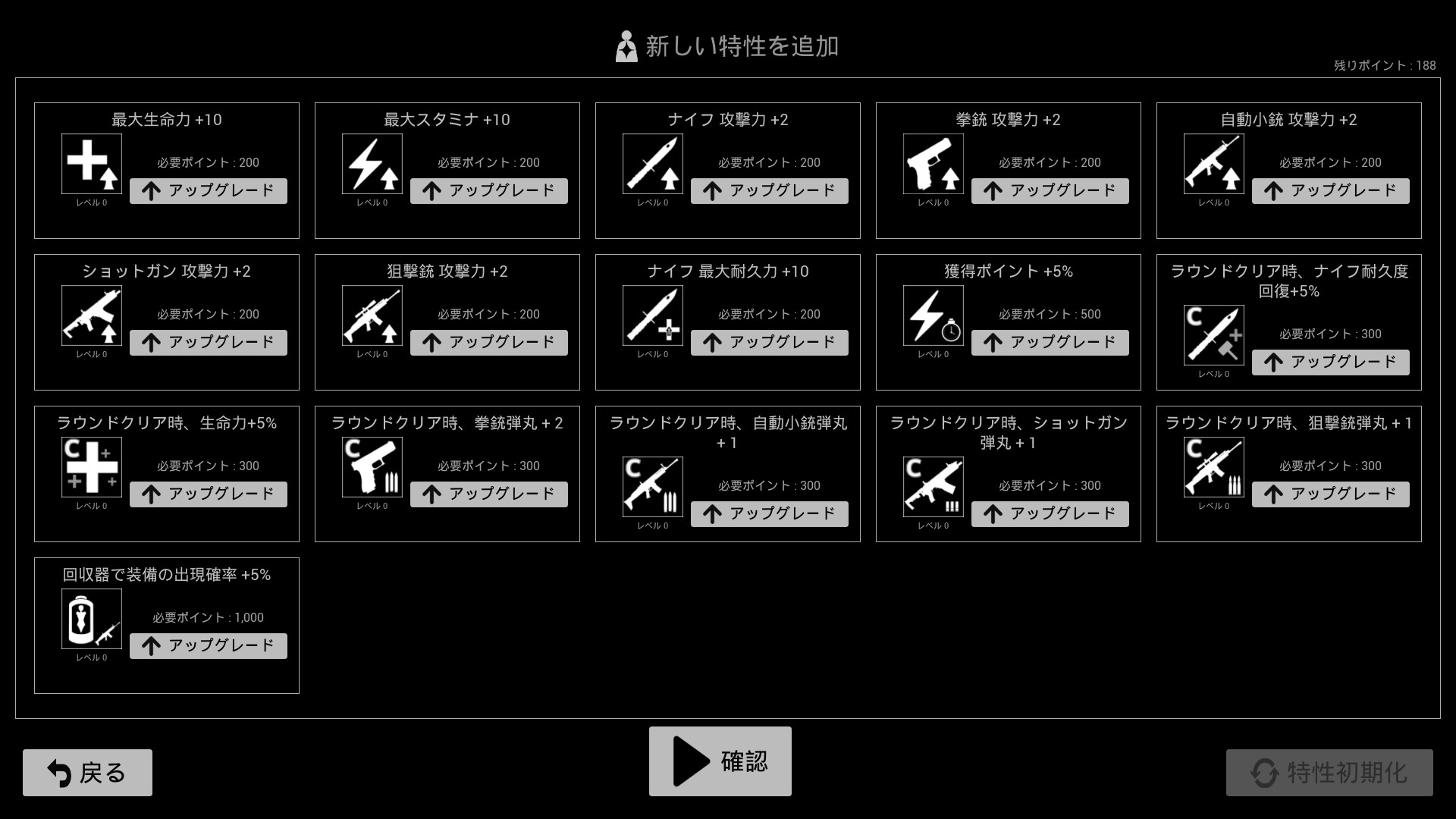Upgrade 自動小銃 攻撃力 +2
This screenshot has height=819, width=1456.
click(x=1330, y=191)
